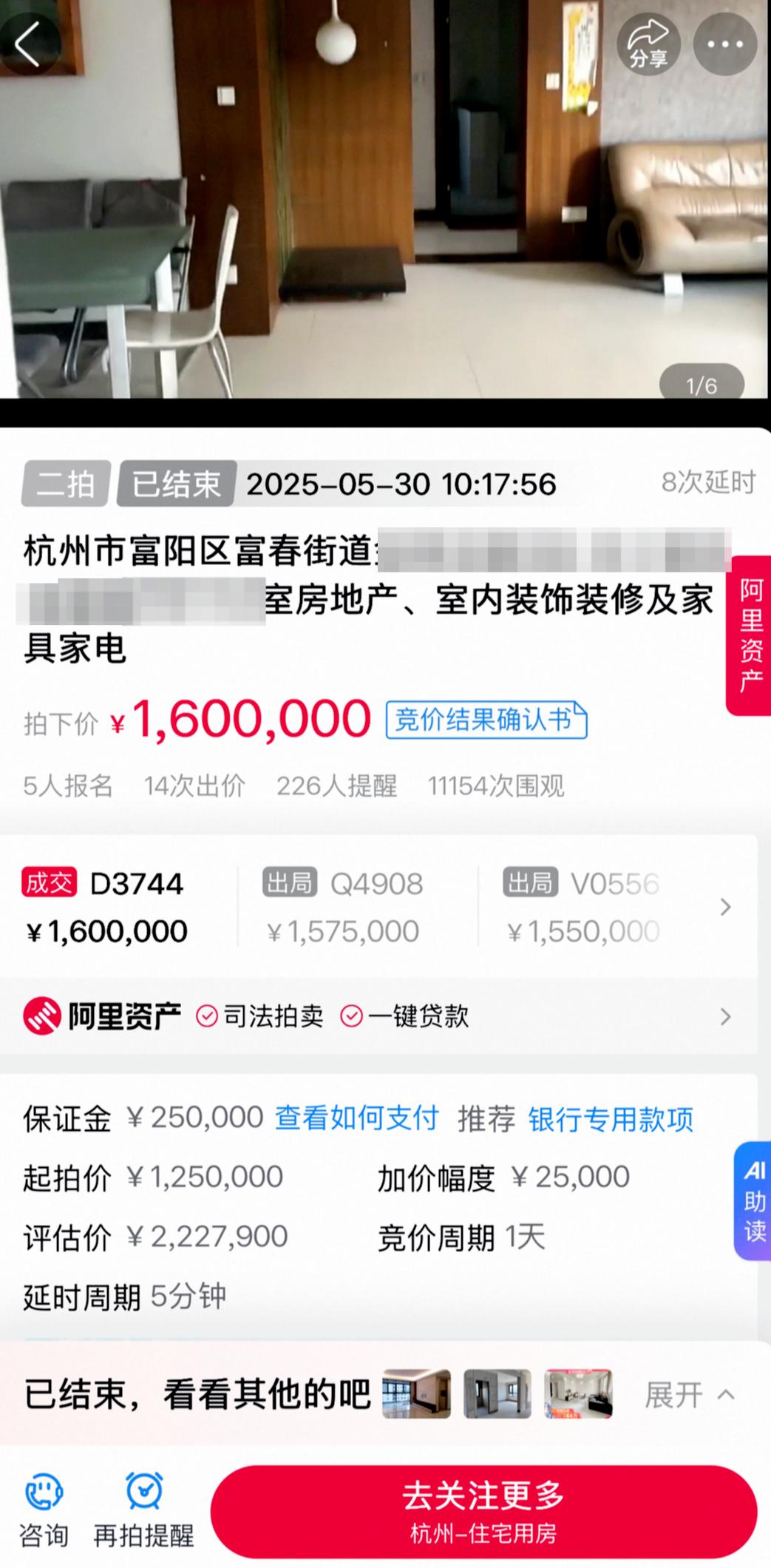This screenshot has width=771, height=1568.
Task: Open the 竞价结果确认书 document
Action: (486, 720)
